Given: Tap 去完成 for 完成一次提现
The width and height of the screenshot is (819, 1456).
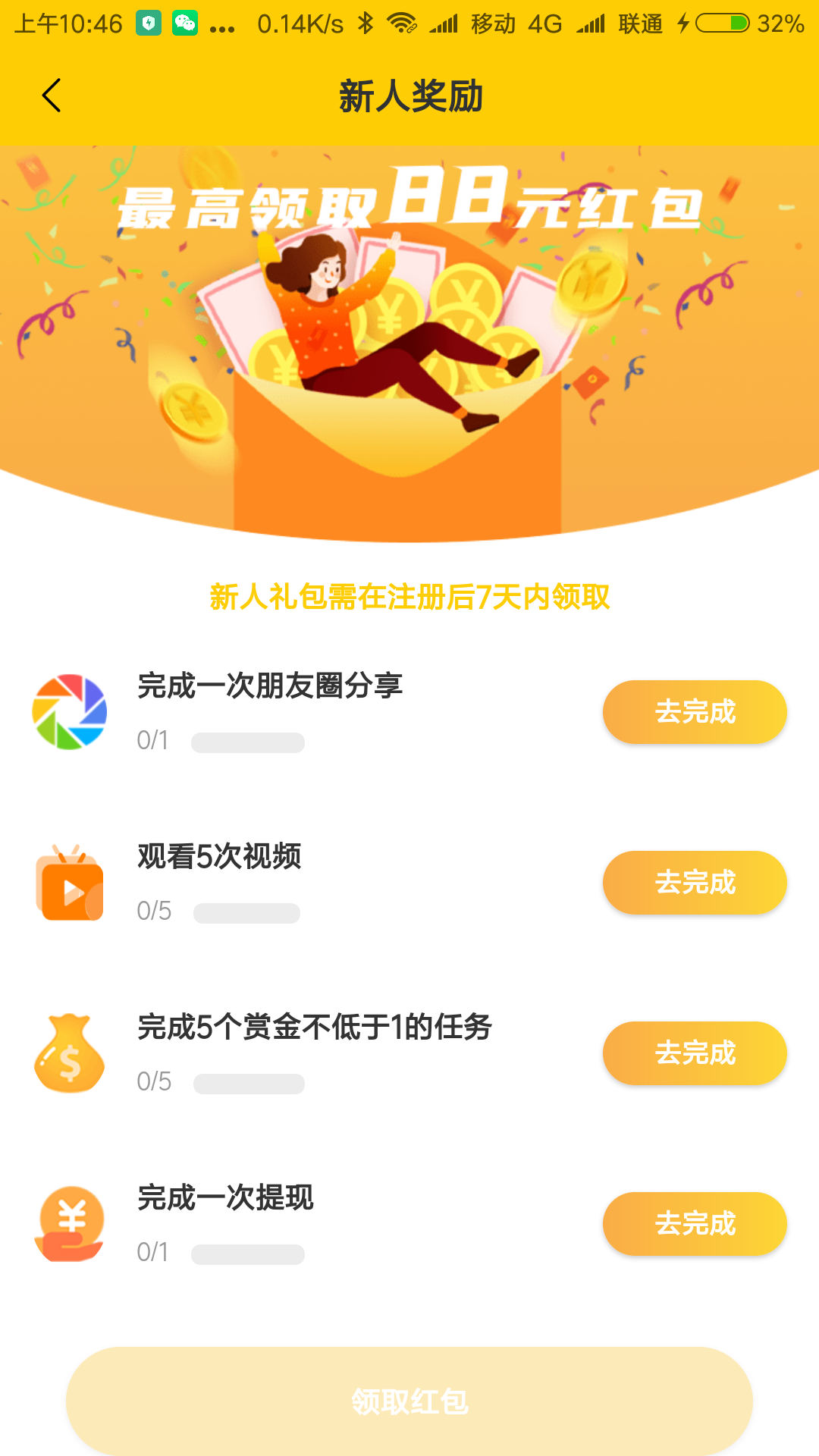Looking at the screenshot, I should coord(695,1224).
